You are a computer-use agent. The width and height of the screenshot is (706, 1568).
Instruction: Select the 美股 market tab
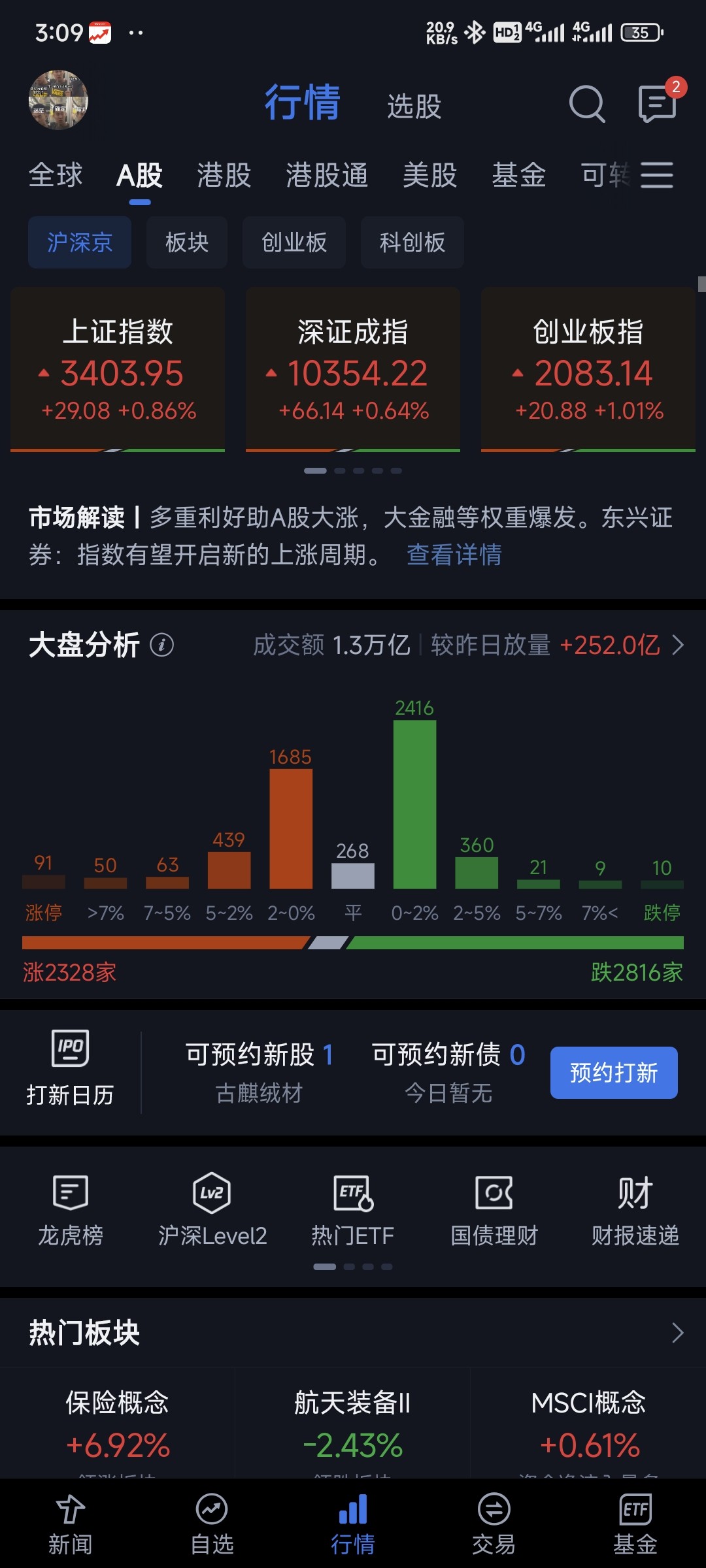[429, 175]
